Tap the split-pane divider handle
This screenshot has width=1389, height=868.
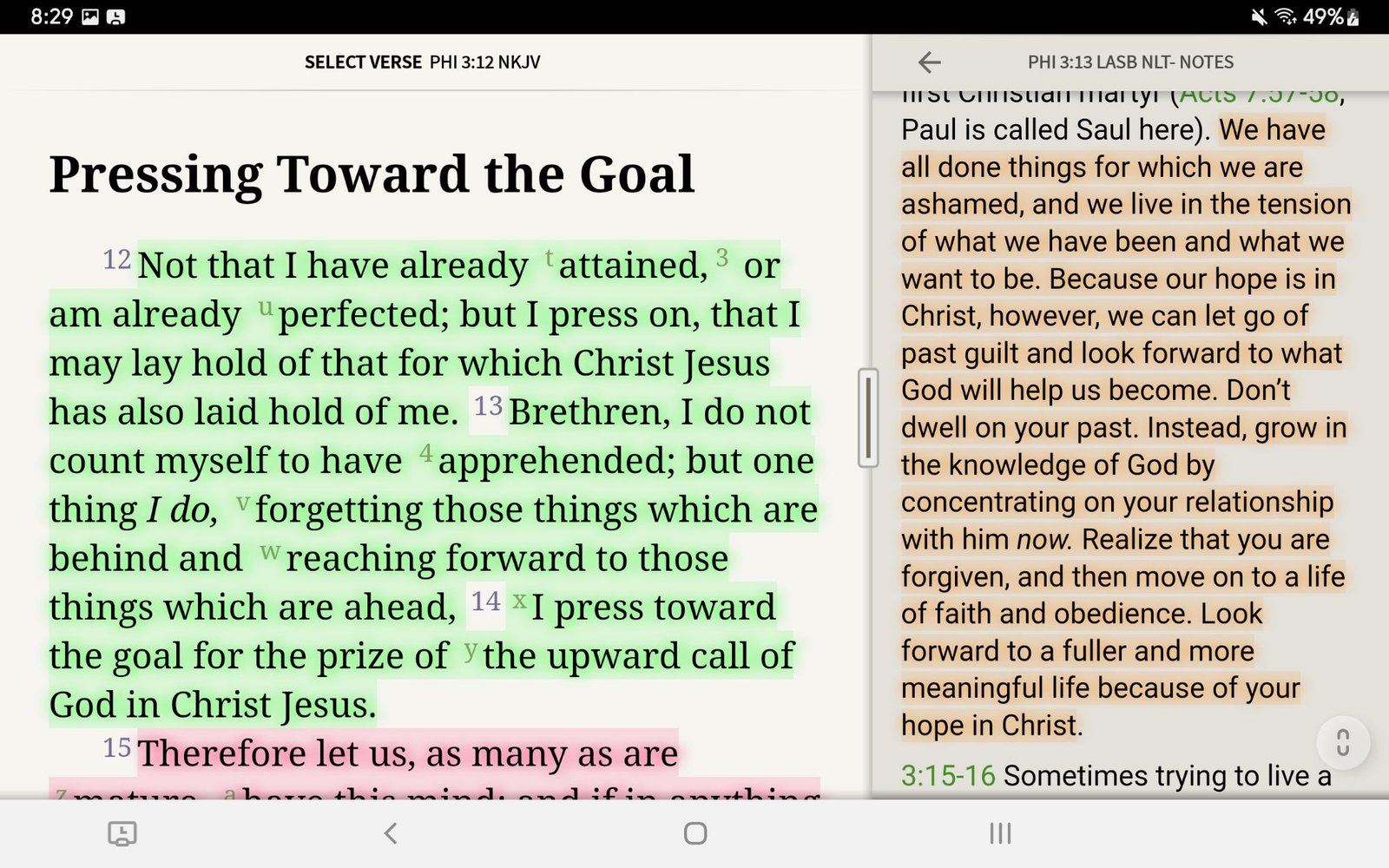(868, 418)
